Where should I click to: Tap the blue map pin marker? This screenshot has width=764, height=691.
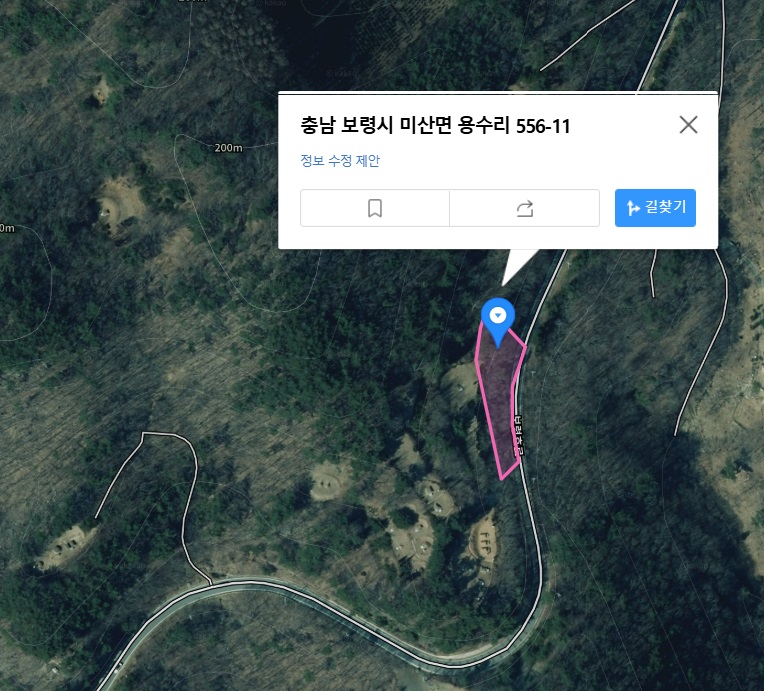[497, 318]
